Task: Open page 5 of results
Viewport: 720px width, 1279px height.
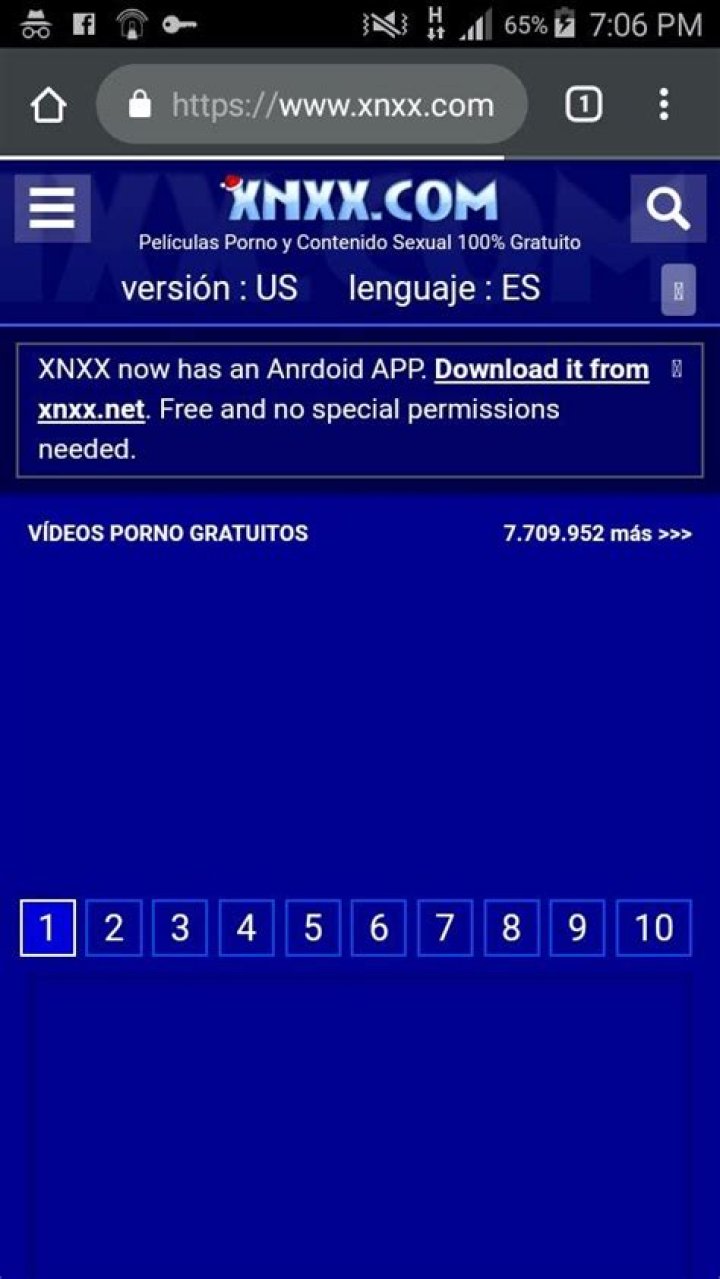Action: pyautogui.click(x=312, y=928)
